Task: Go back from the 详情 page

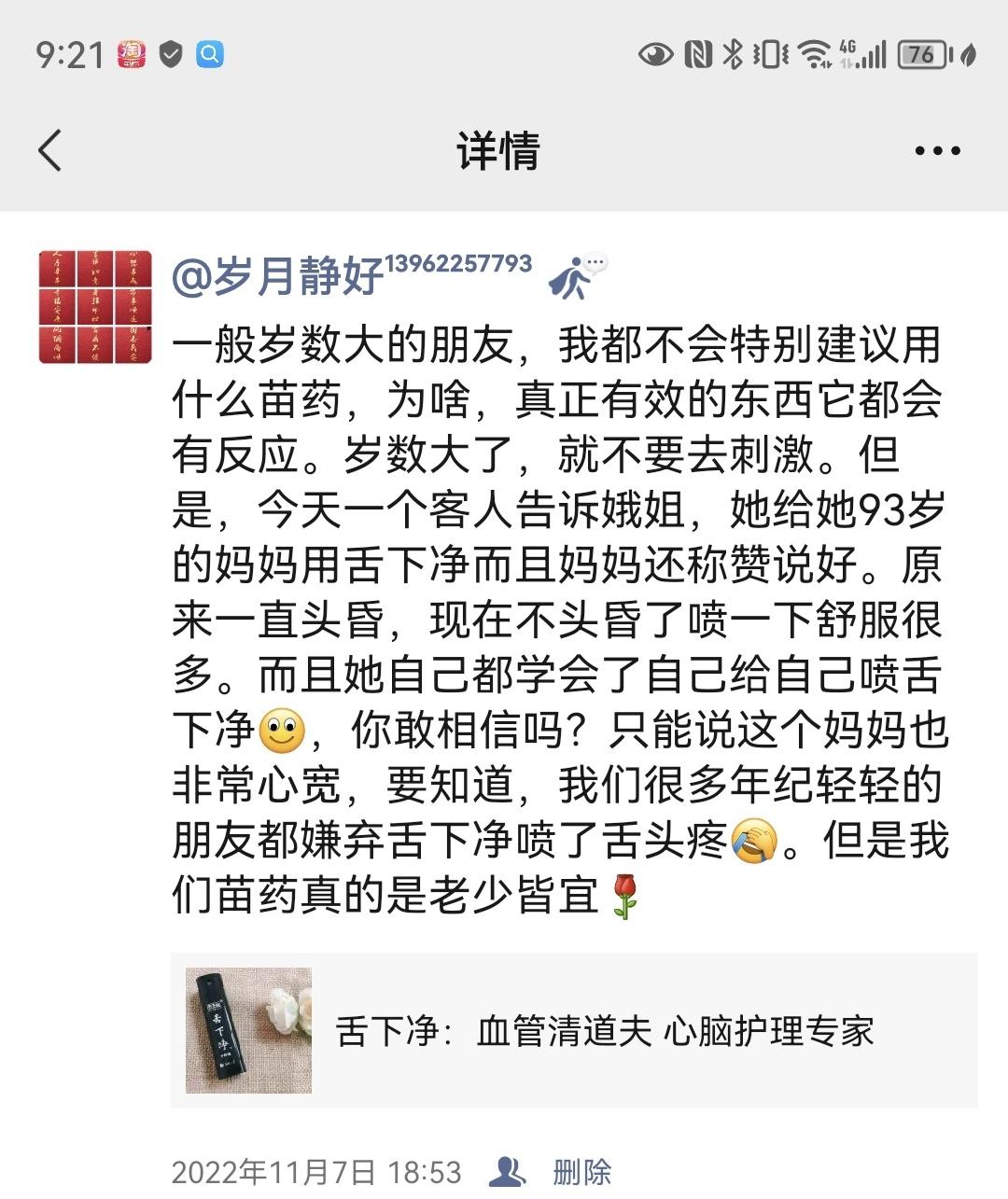Action: 50,150
